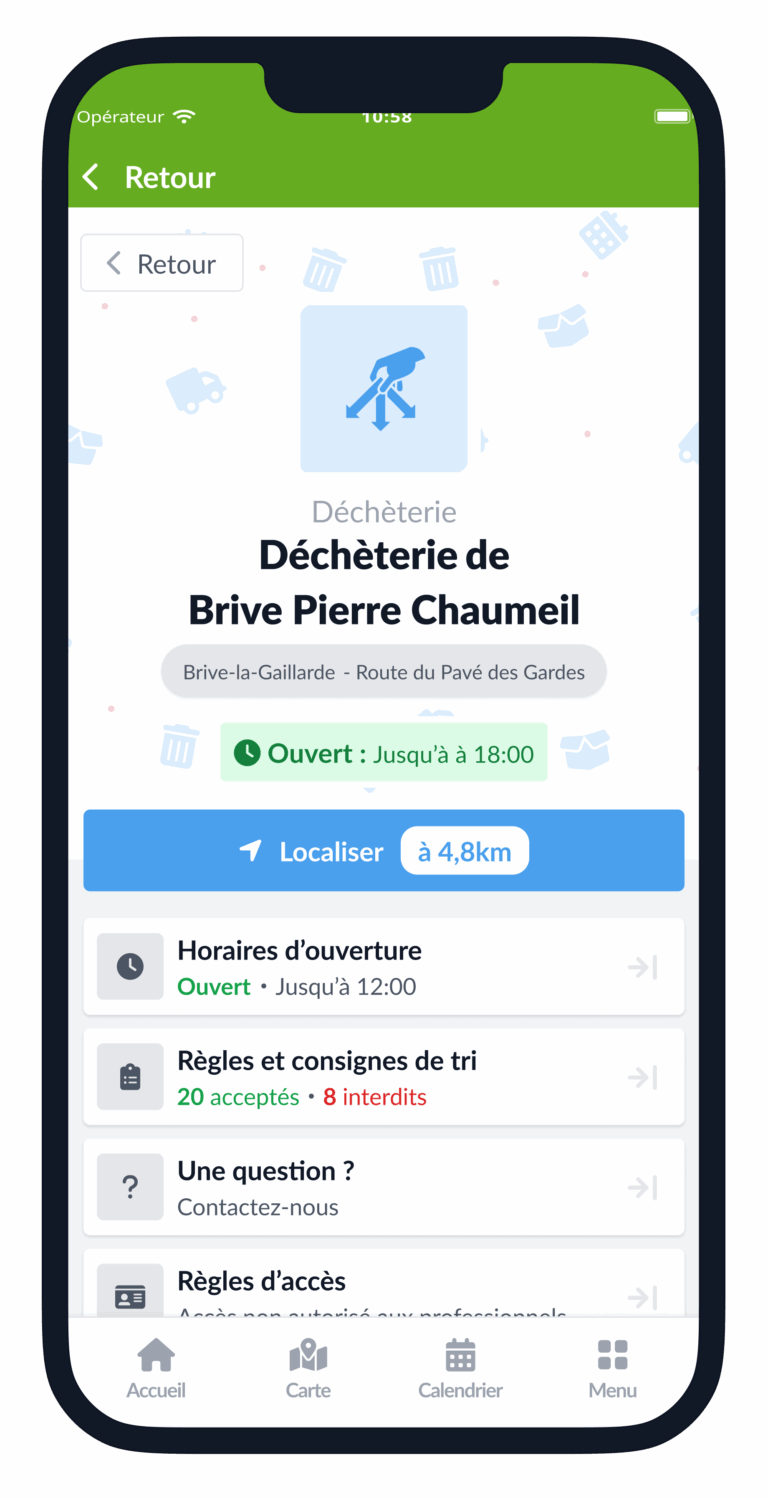Switch to the Accueil tab

(x=156, y=1369)
